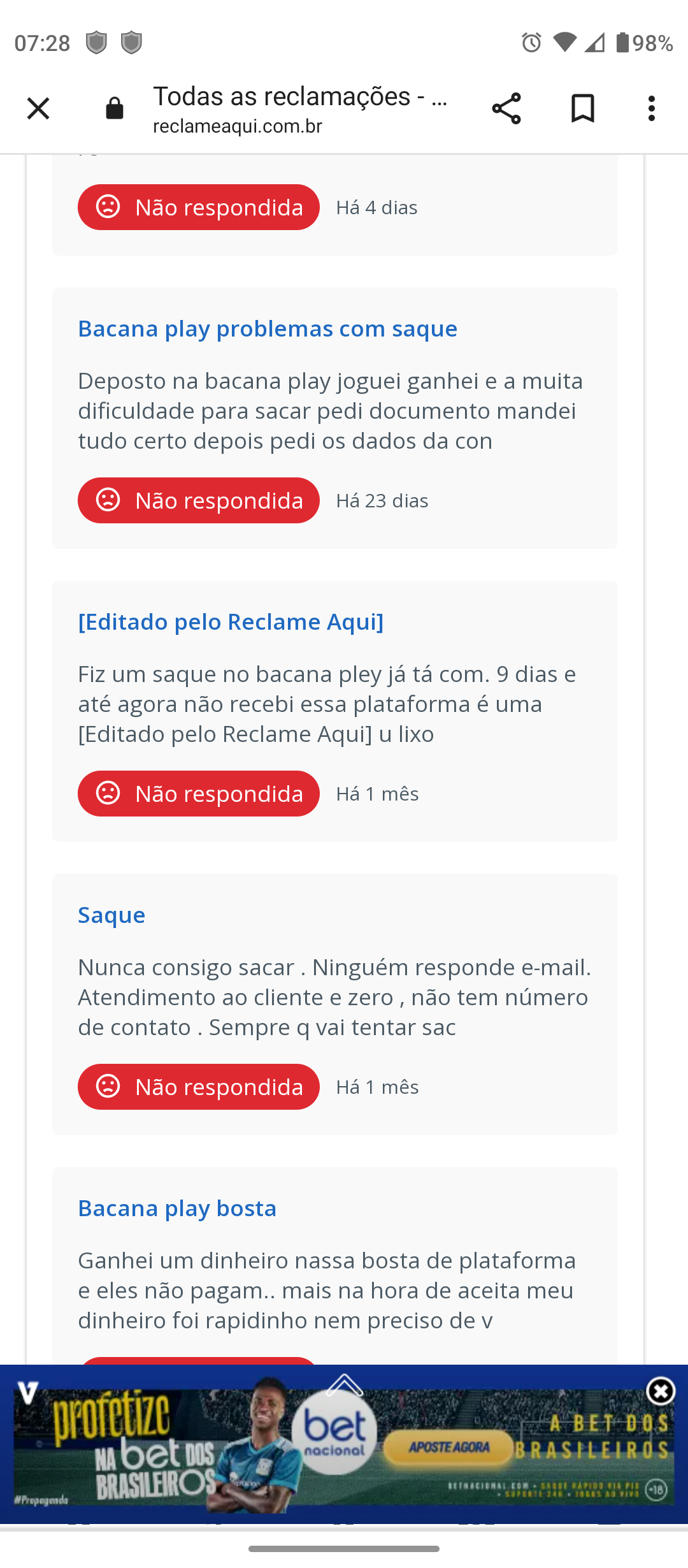Open the complaint titled Saque

(111, 914)
